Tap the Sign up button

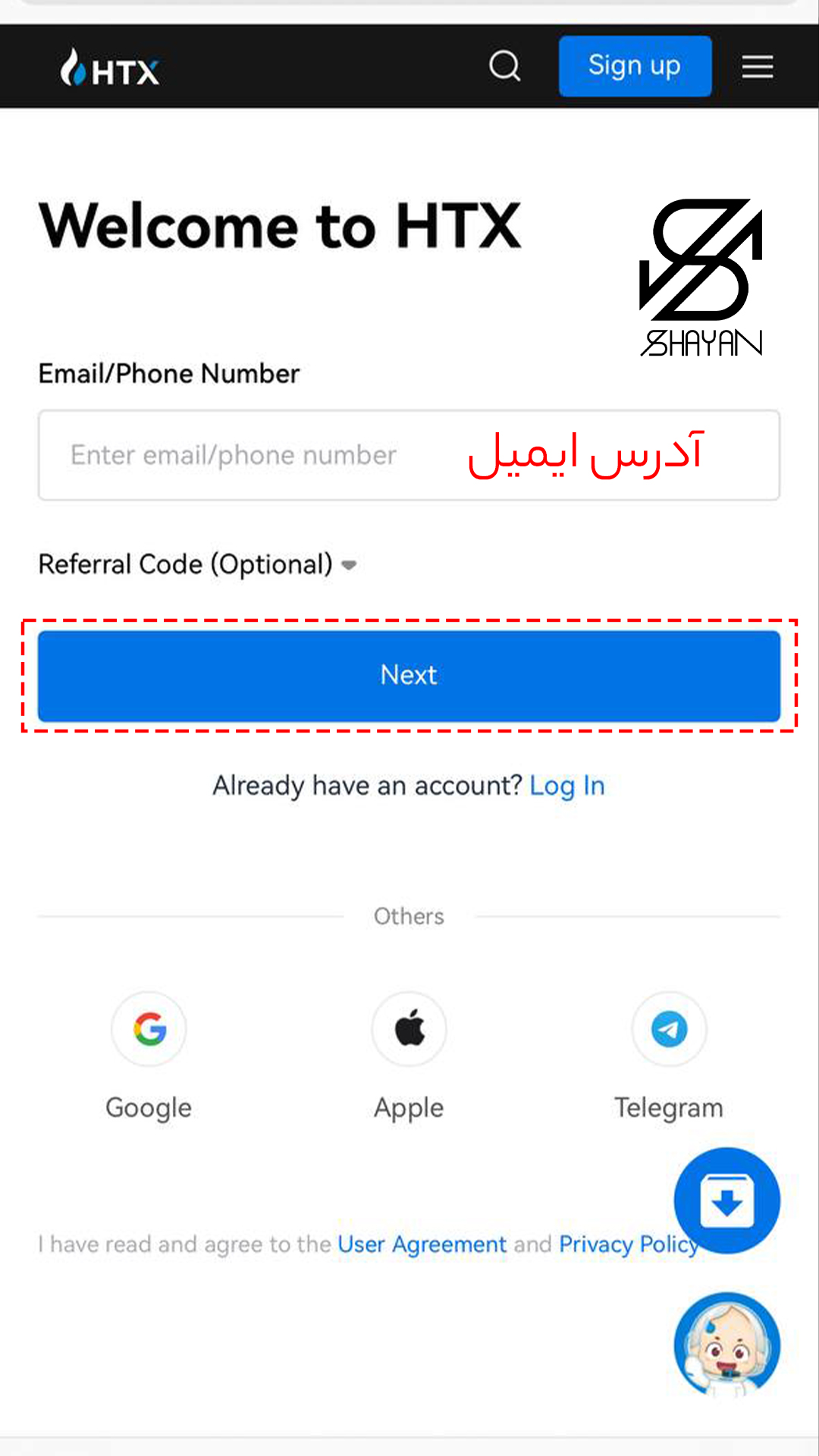(x=635, y=66)
